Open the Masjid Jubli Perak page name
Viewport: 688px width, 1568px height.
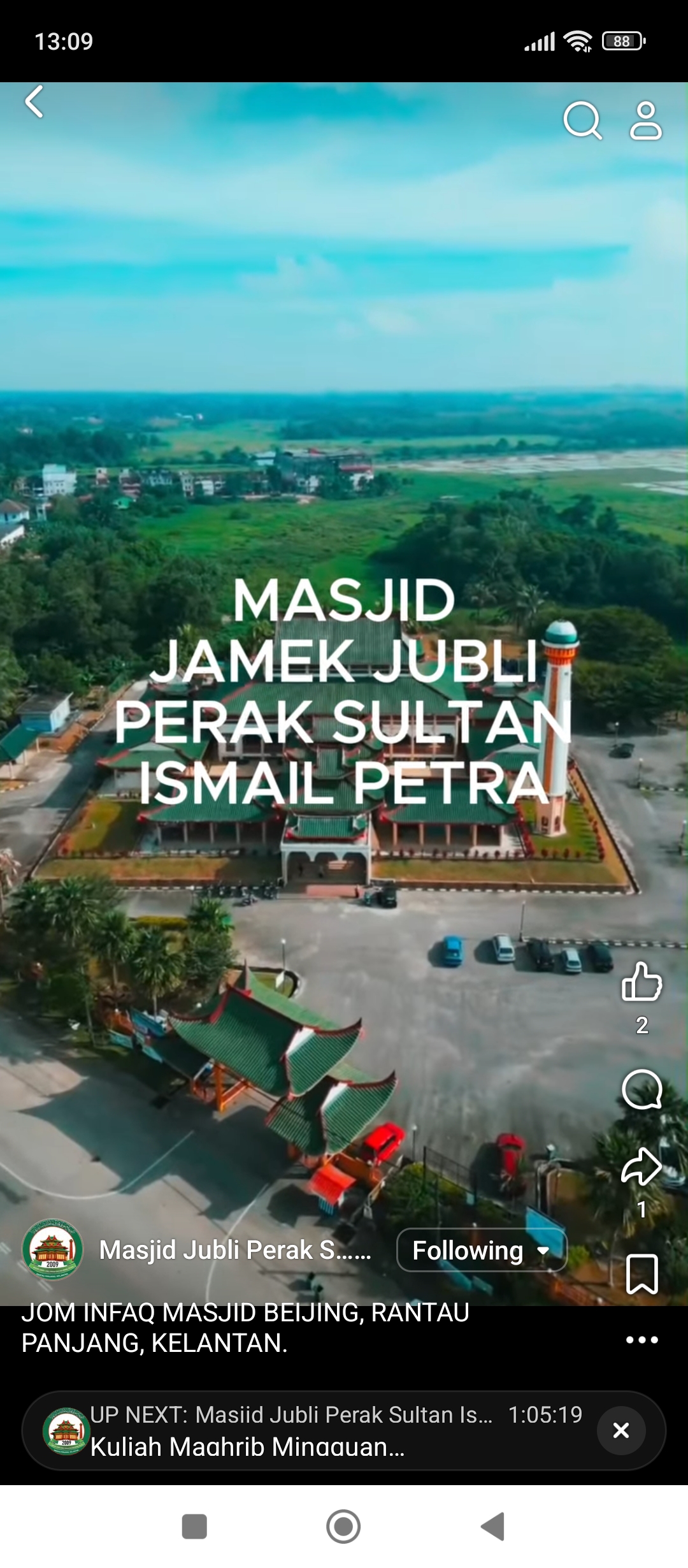point(234,1251)
